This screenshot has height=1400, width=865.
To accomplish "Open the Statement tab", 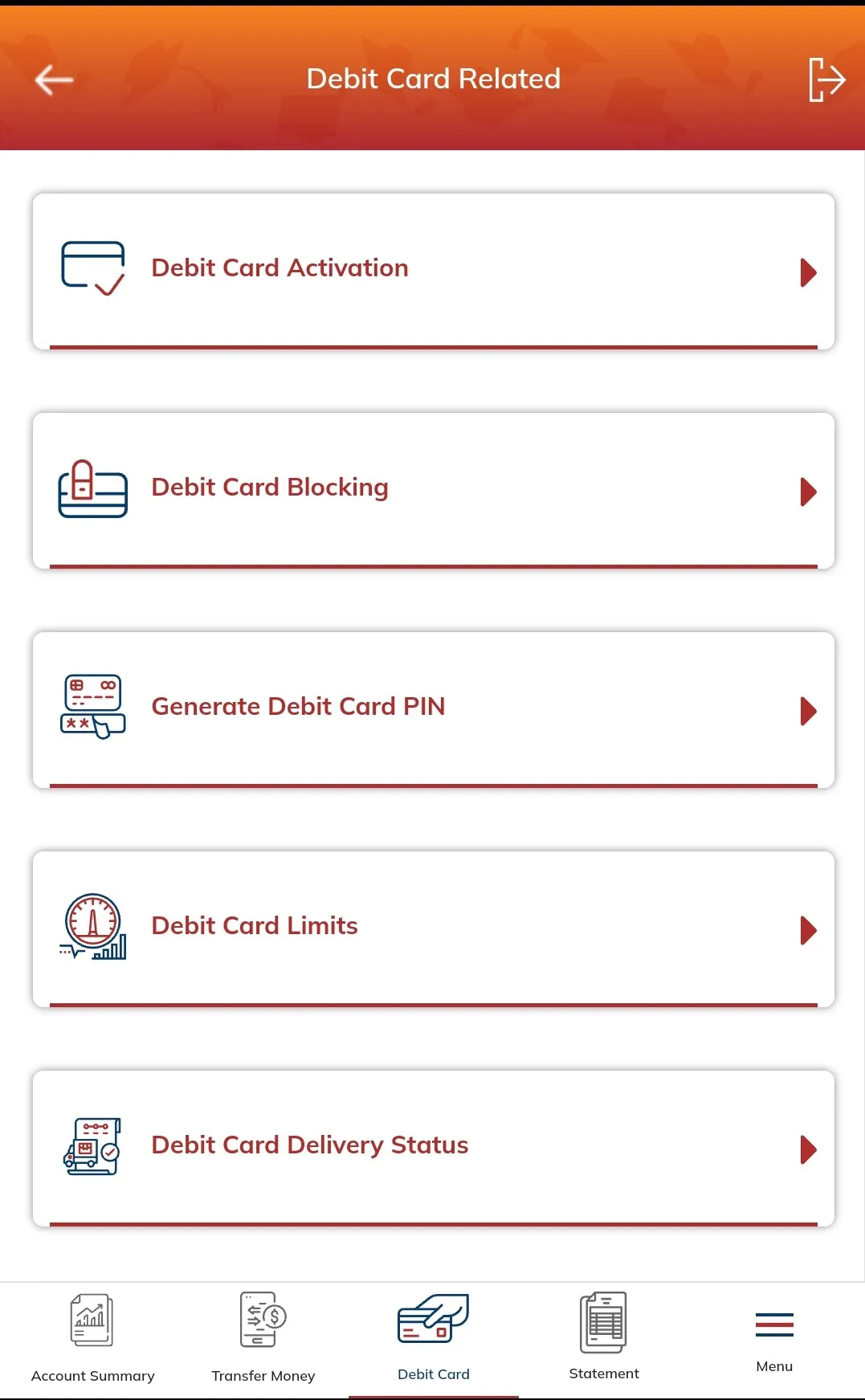I will [604, 1339].
